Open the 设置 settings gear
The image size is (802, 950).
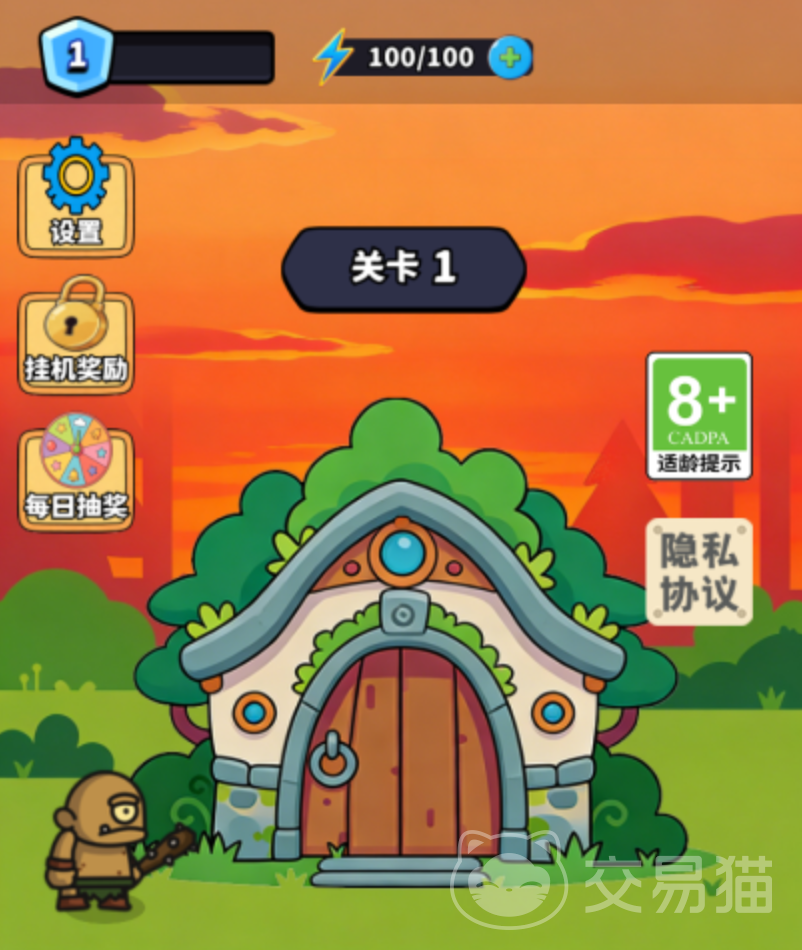76,197
